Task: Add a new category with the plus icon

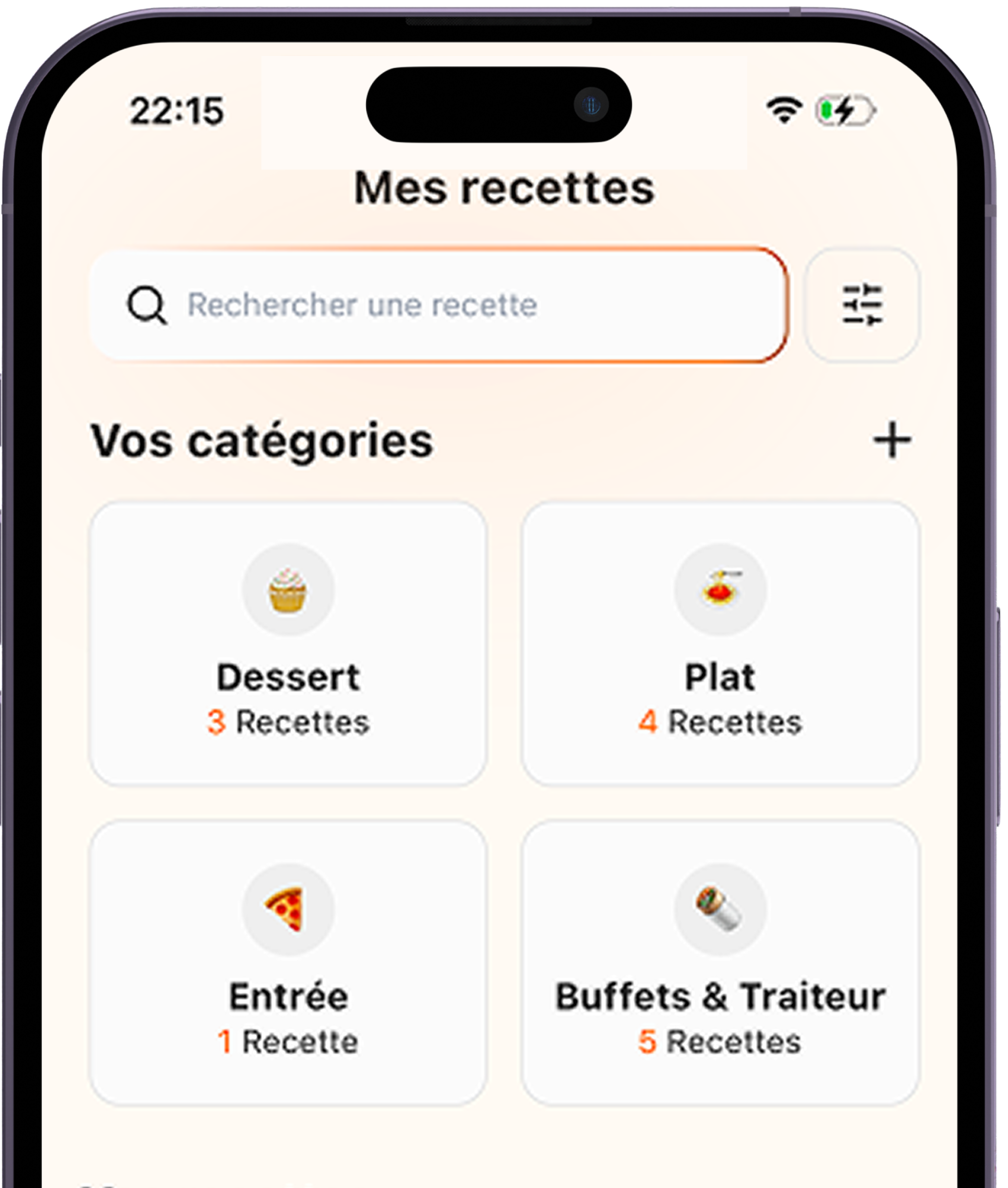Action: [891, 441]
